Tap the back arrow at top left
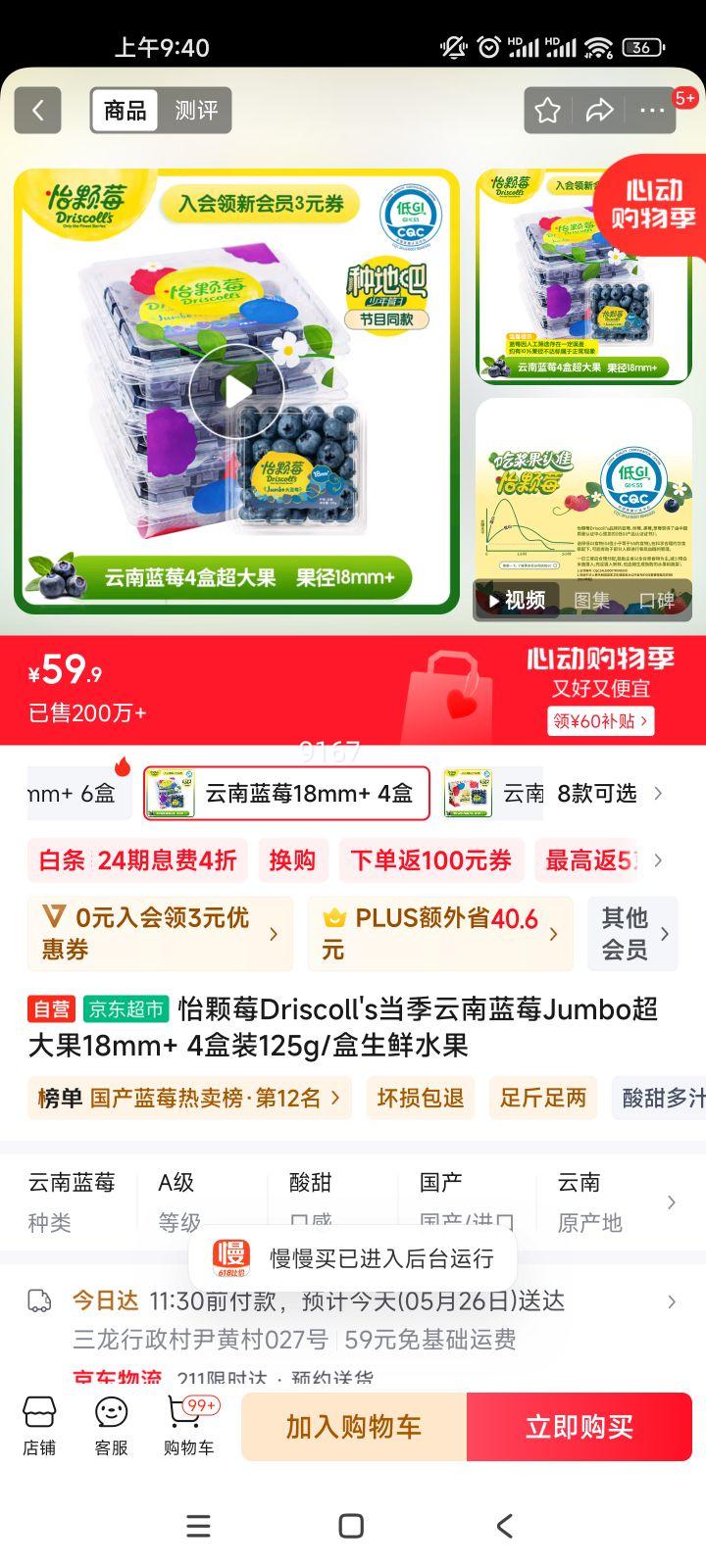The image size is (706, 1568). [x=37, y=110]
